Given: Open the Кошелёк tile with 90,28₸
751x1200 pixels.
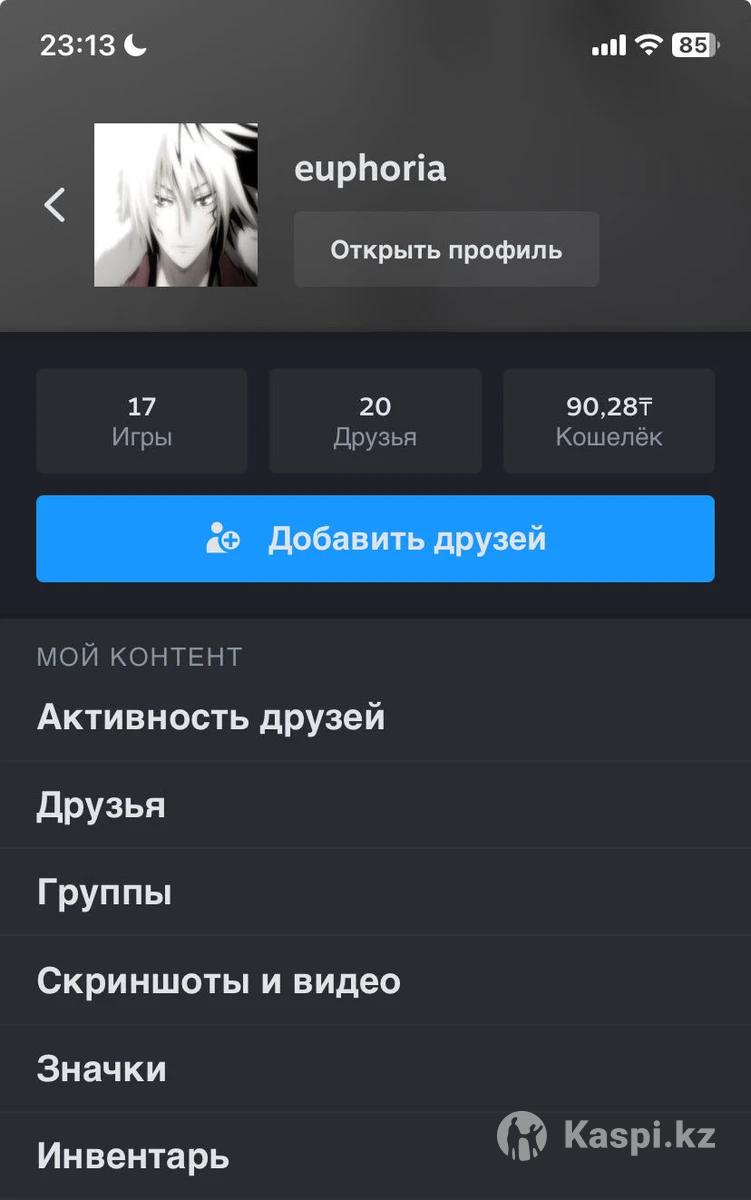Looking at the screenshot, I should point(609,421).
